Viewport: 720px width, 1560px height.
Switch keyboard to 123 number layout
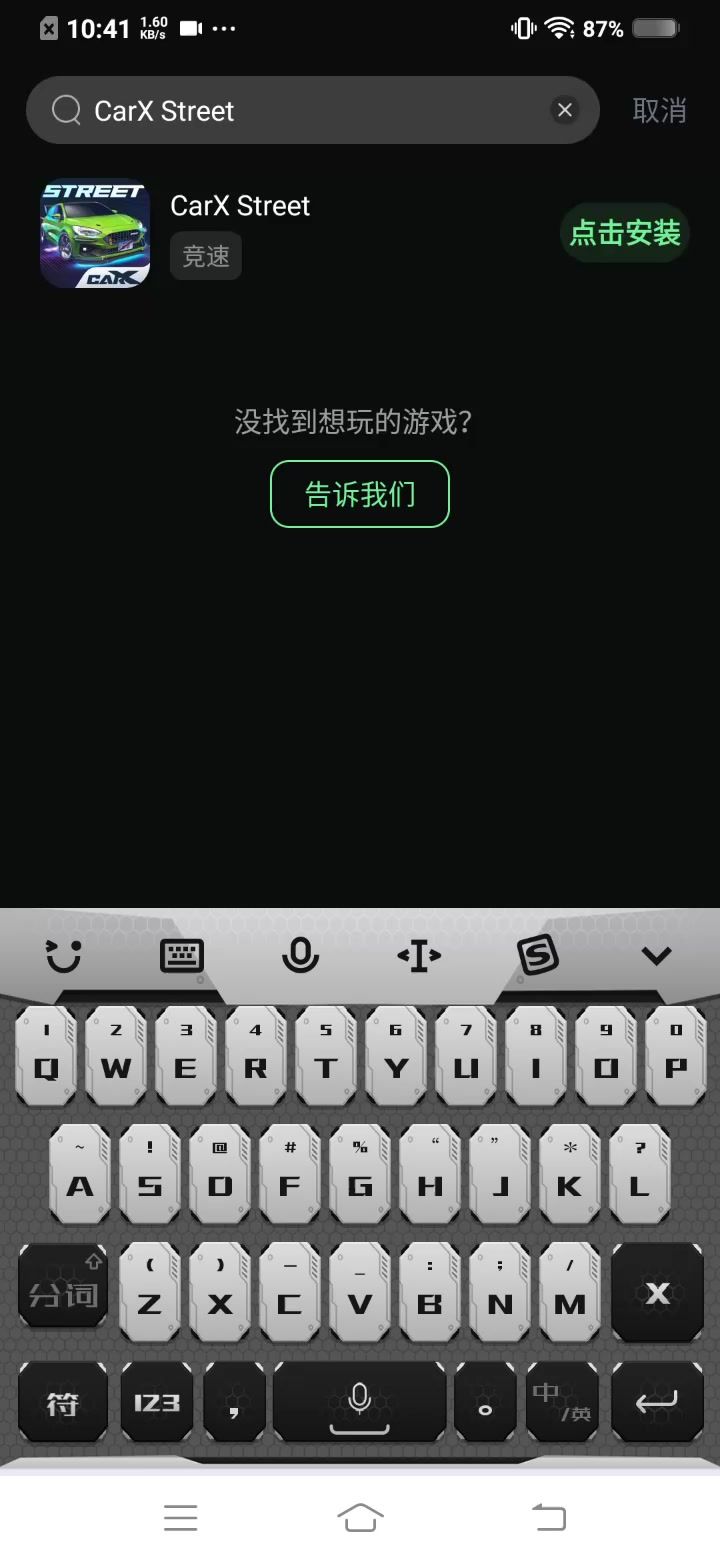[157, 1403]
